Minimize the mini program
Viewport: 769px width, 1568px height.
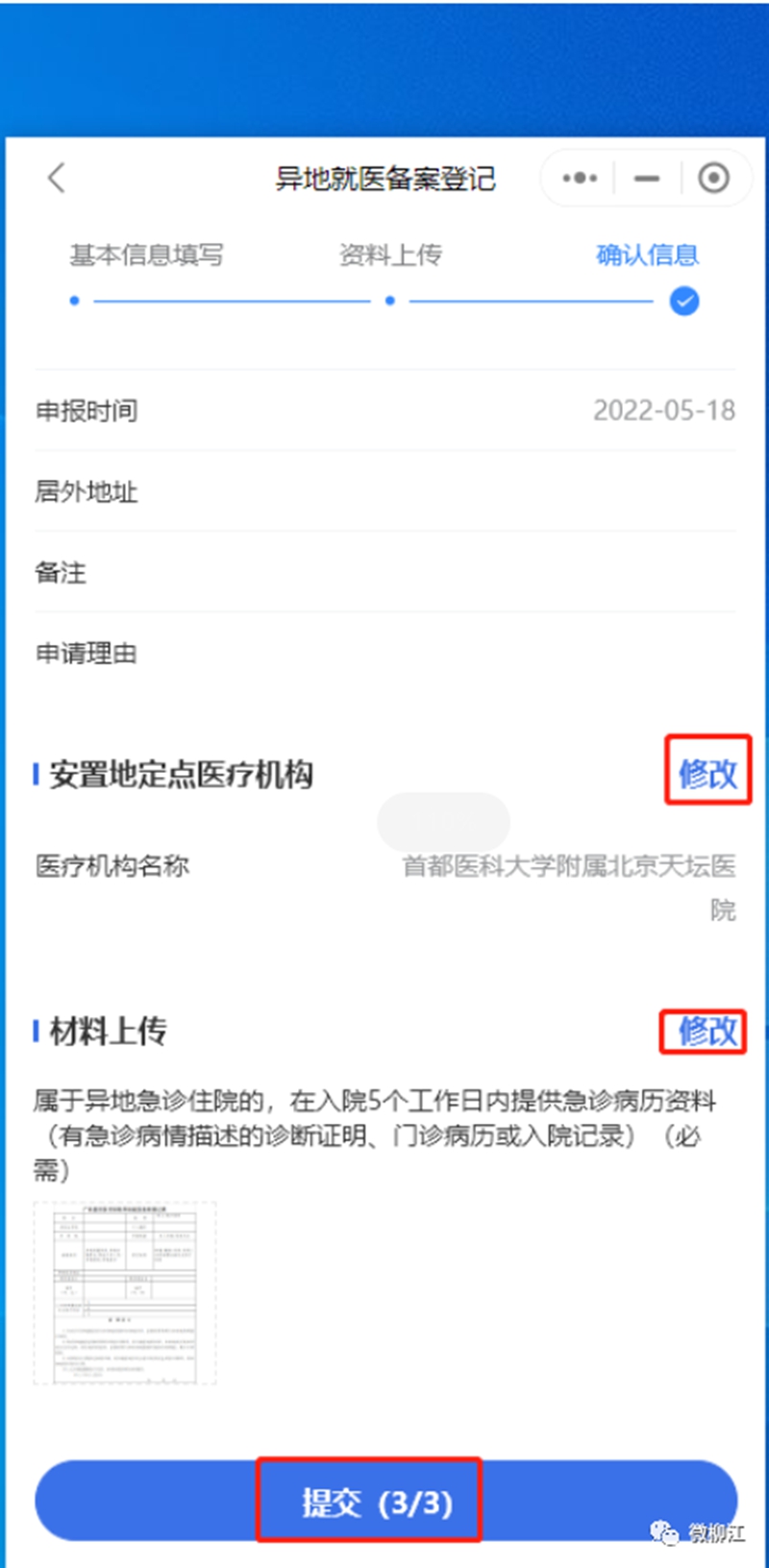pos(647,178)
